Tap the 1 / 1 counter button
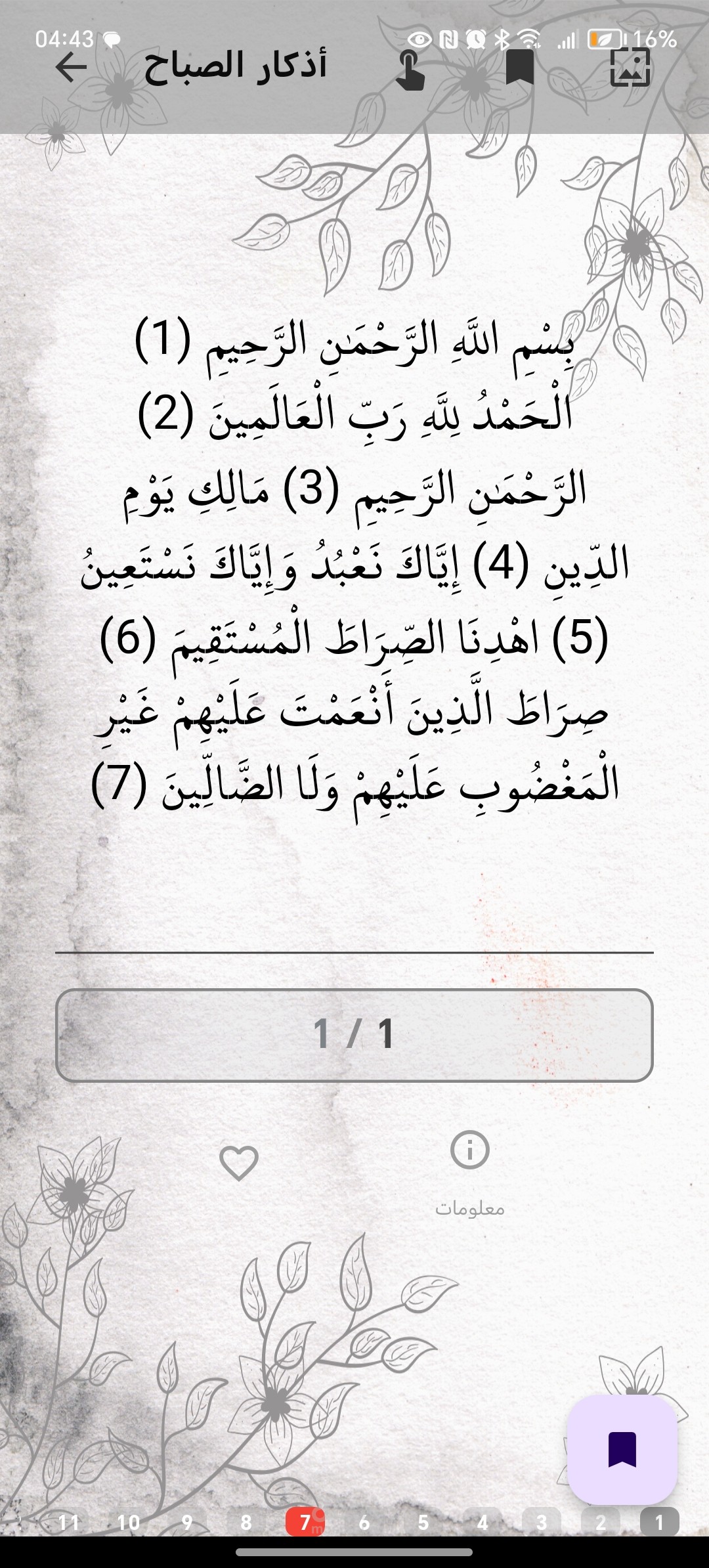 click(354, 1035)
